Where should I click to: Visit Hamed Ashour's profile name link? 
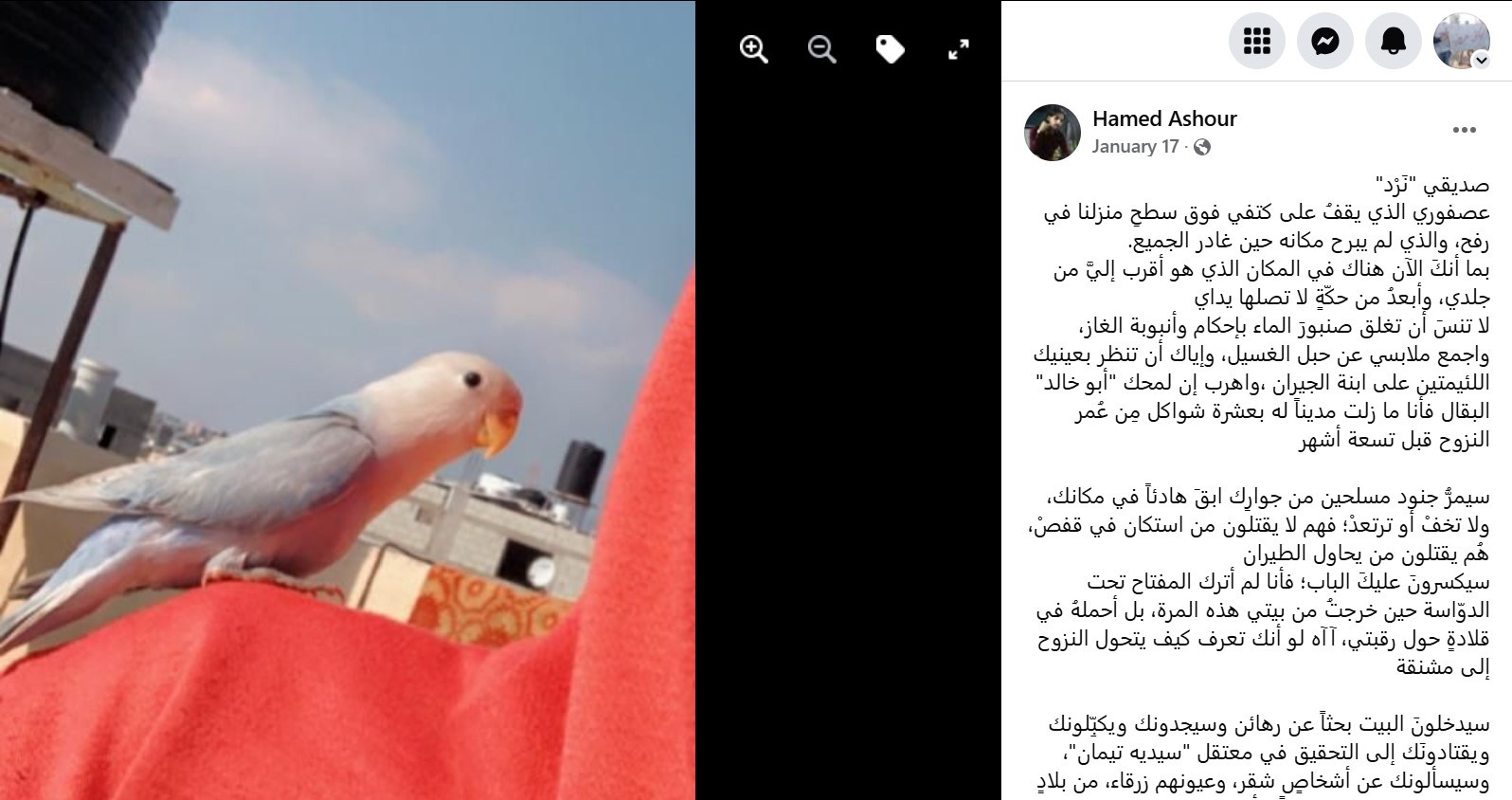(1164, 118)
